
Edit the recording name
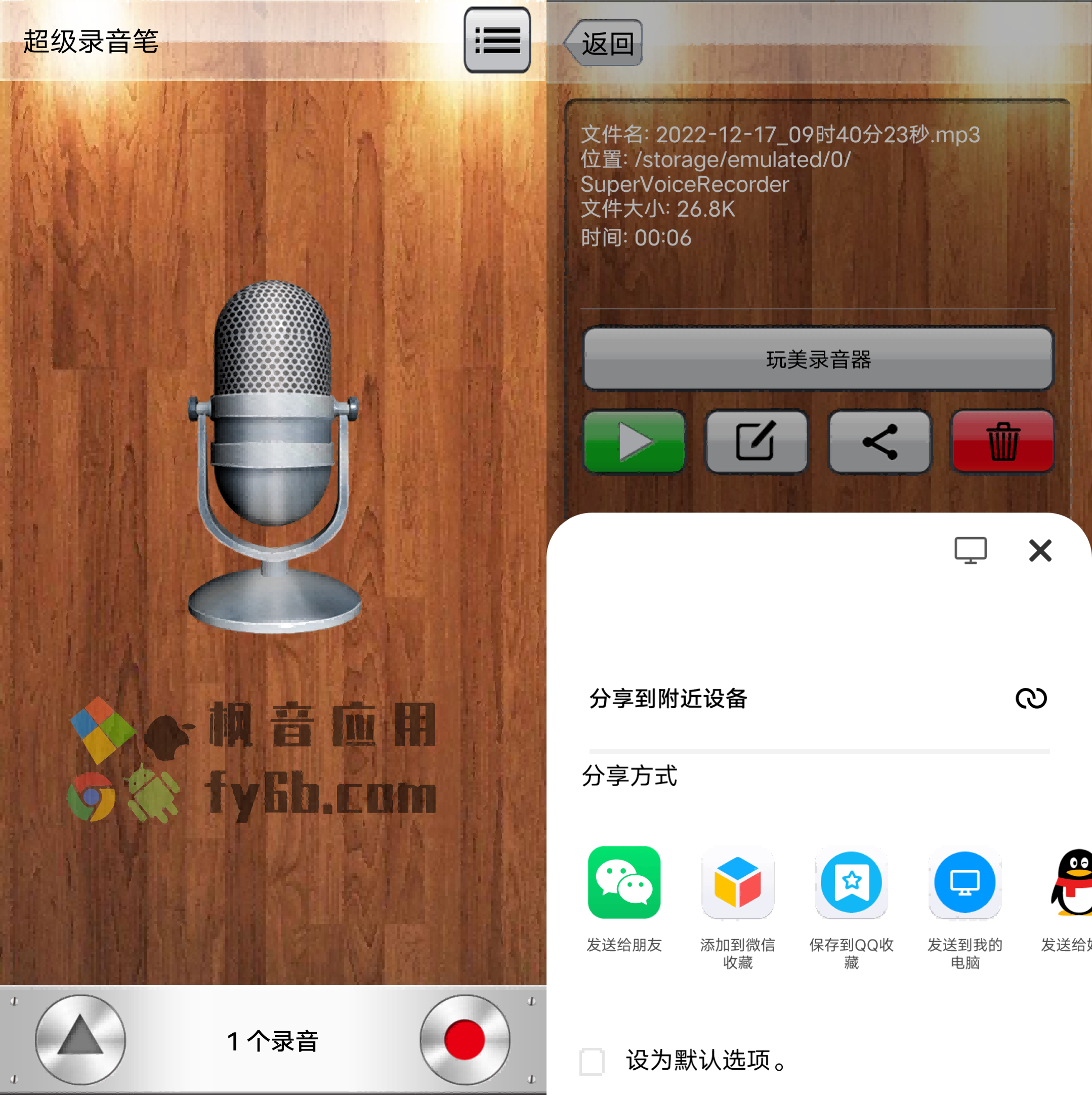click(x=755, y=441)
